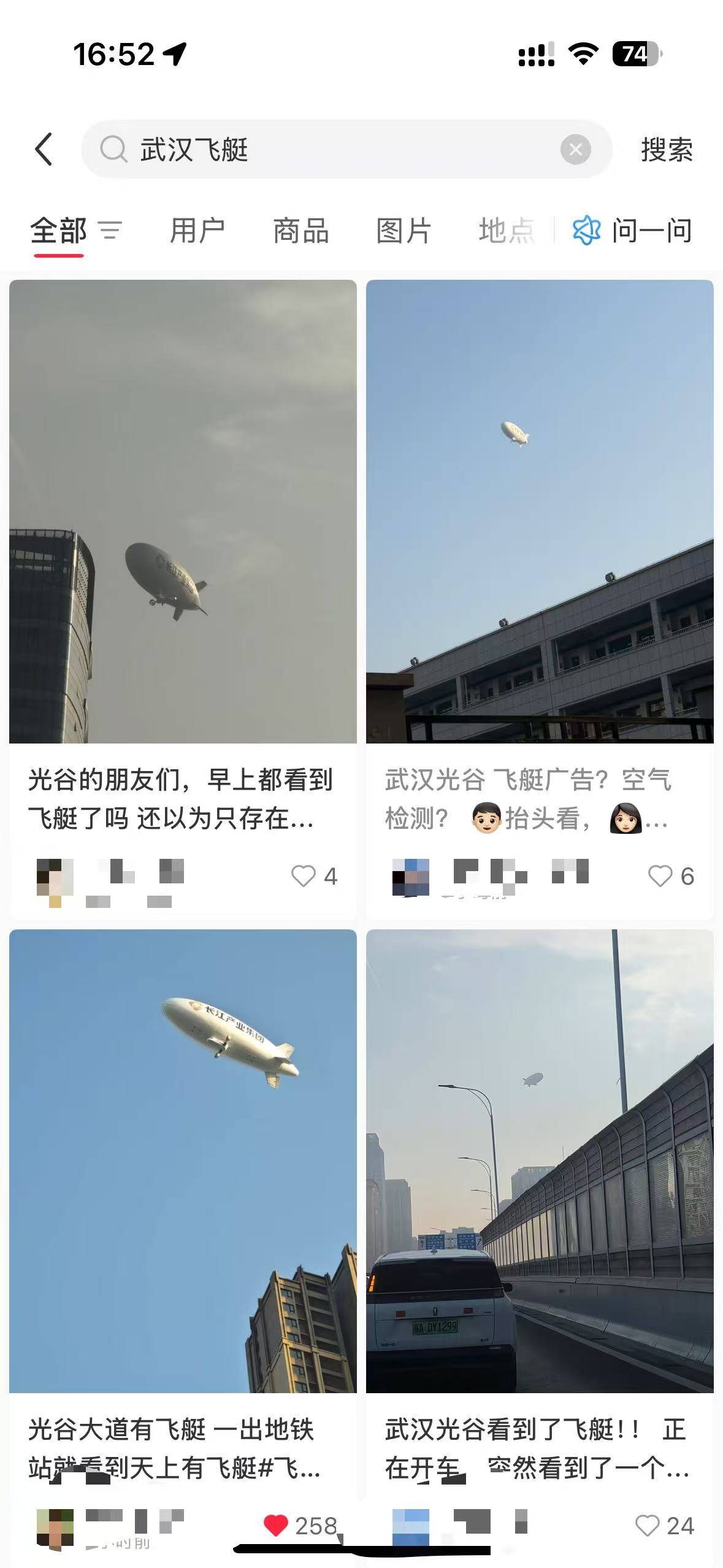Tap the location arrow beside the clock

pyautogui.click(x=174, y=54)
